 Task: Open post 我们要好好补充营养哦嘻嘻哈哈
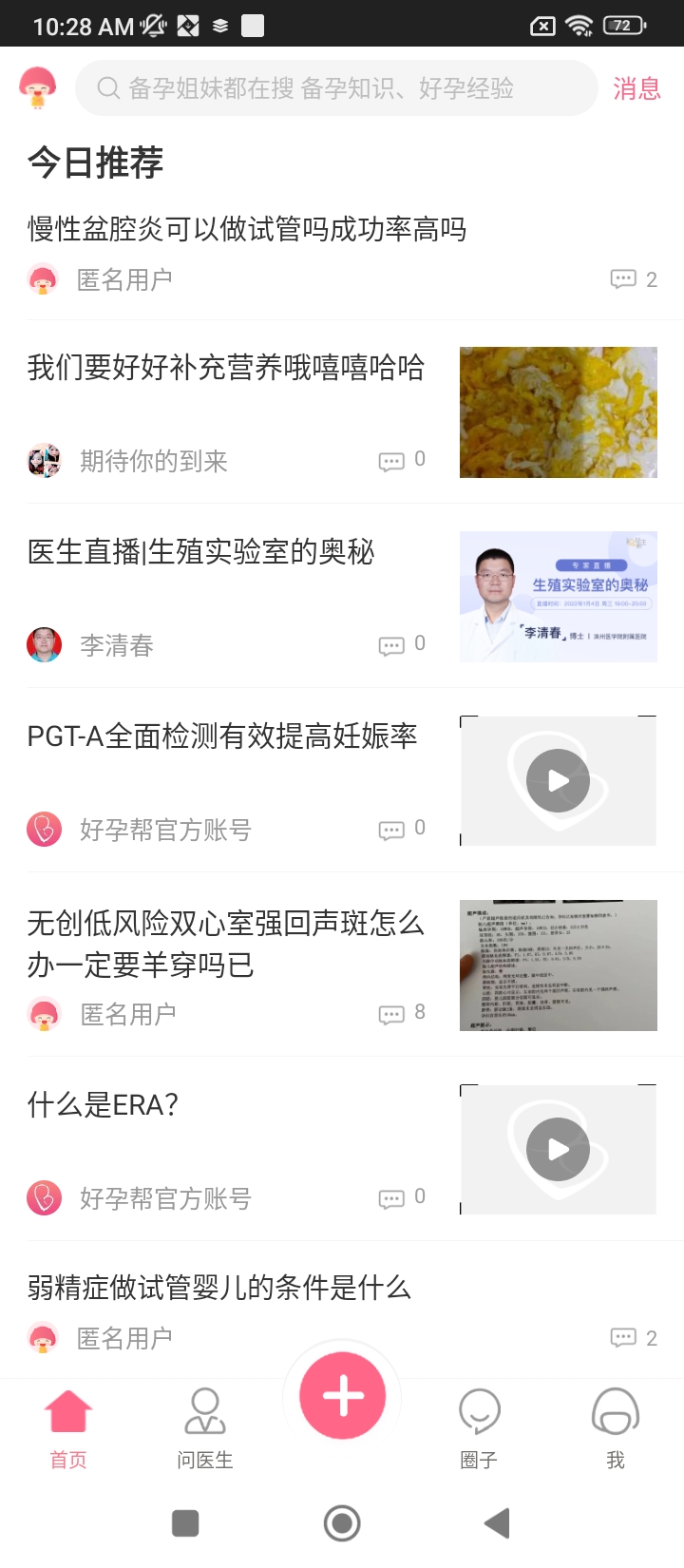(226, 368)
